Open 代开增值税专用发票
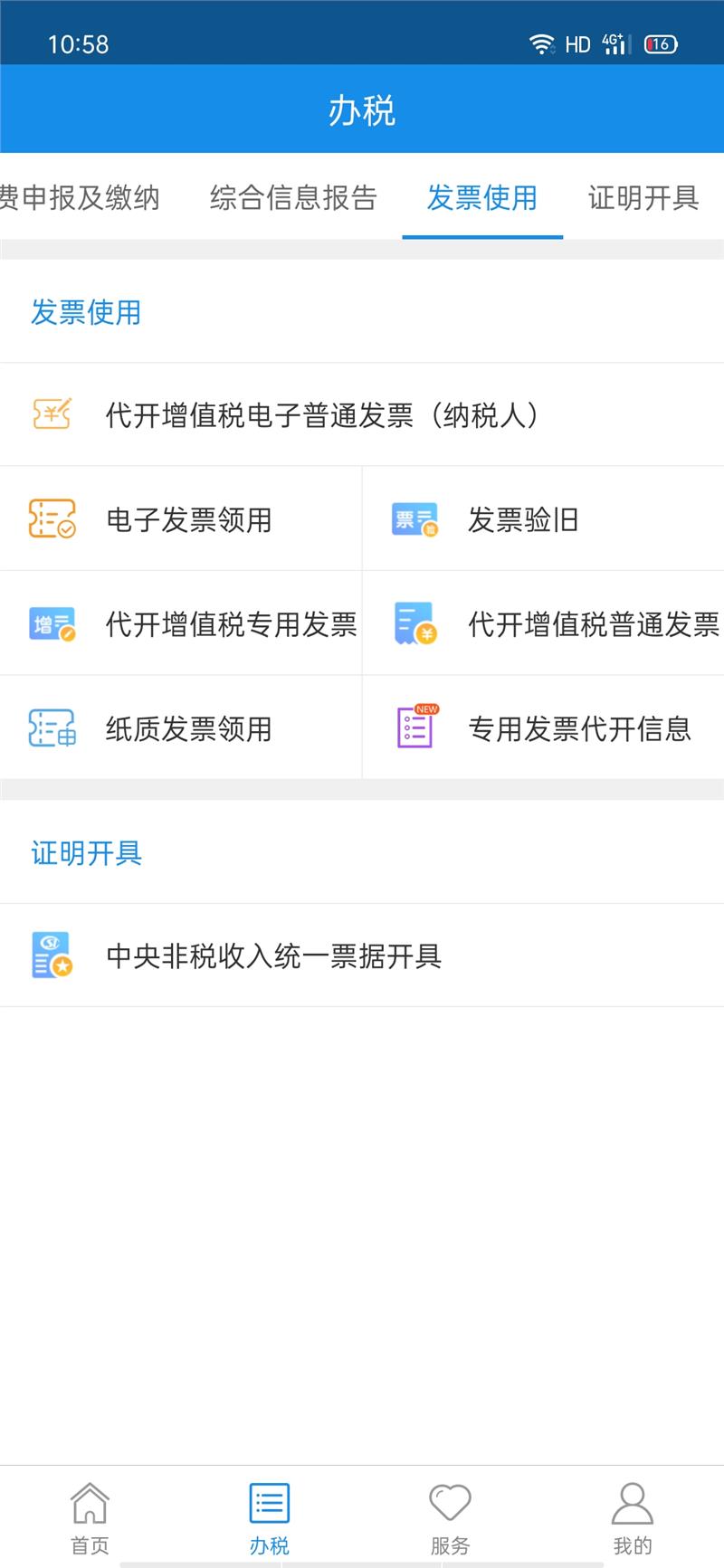The width and height of the screenshot is (724, 1568). (x=231, y=623)
